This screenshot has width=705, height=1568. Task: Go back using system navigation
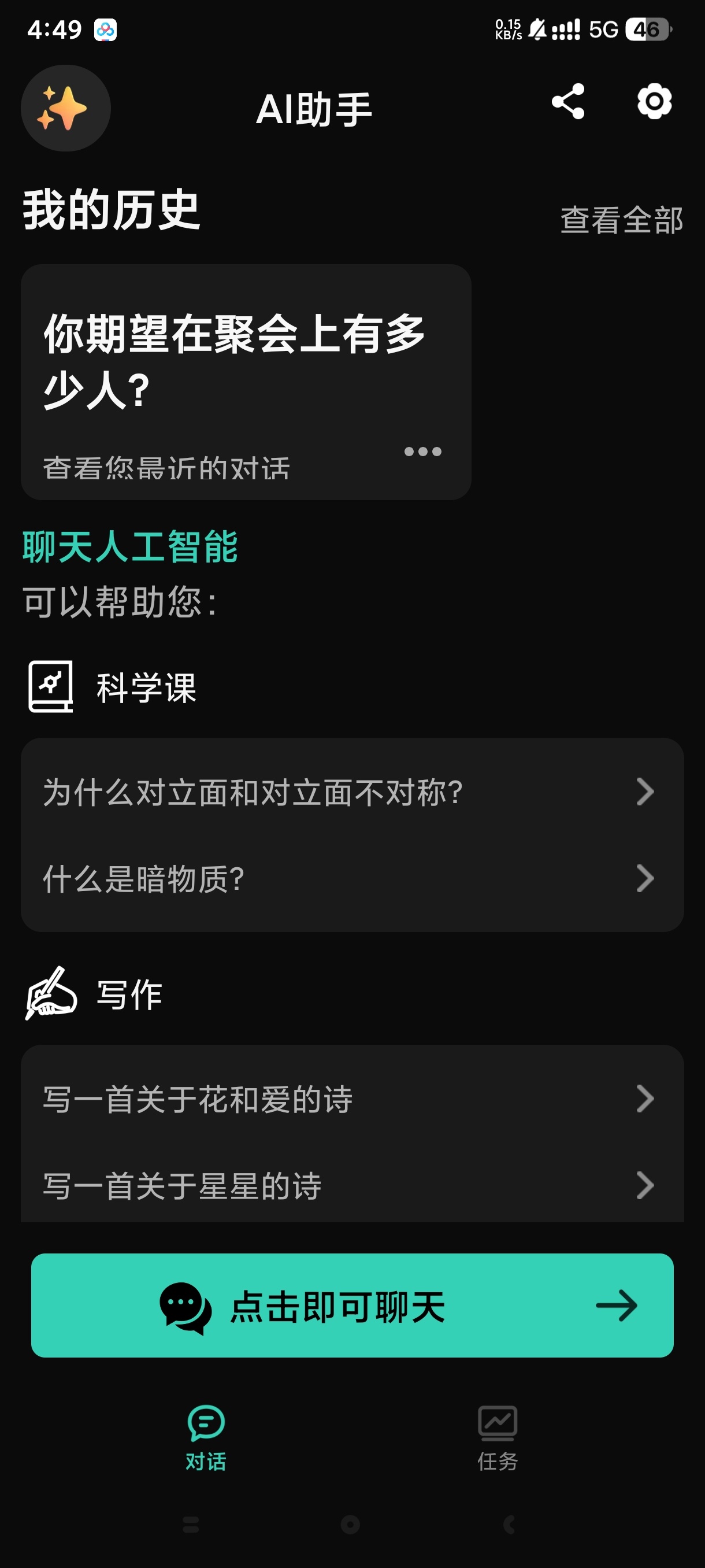510,1524
